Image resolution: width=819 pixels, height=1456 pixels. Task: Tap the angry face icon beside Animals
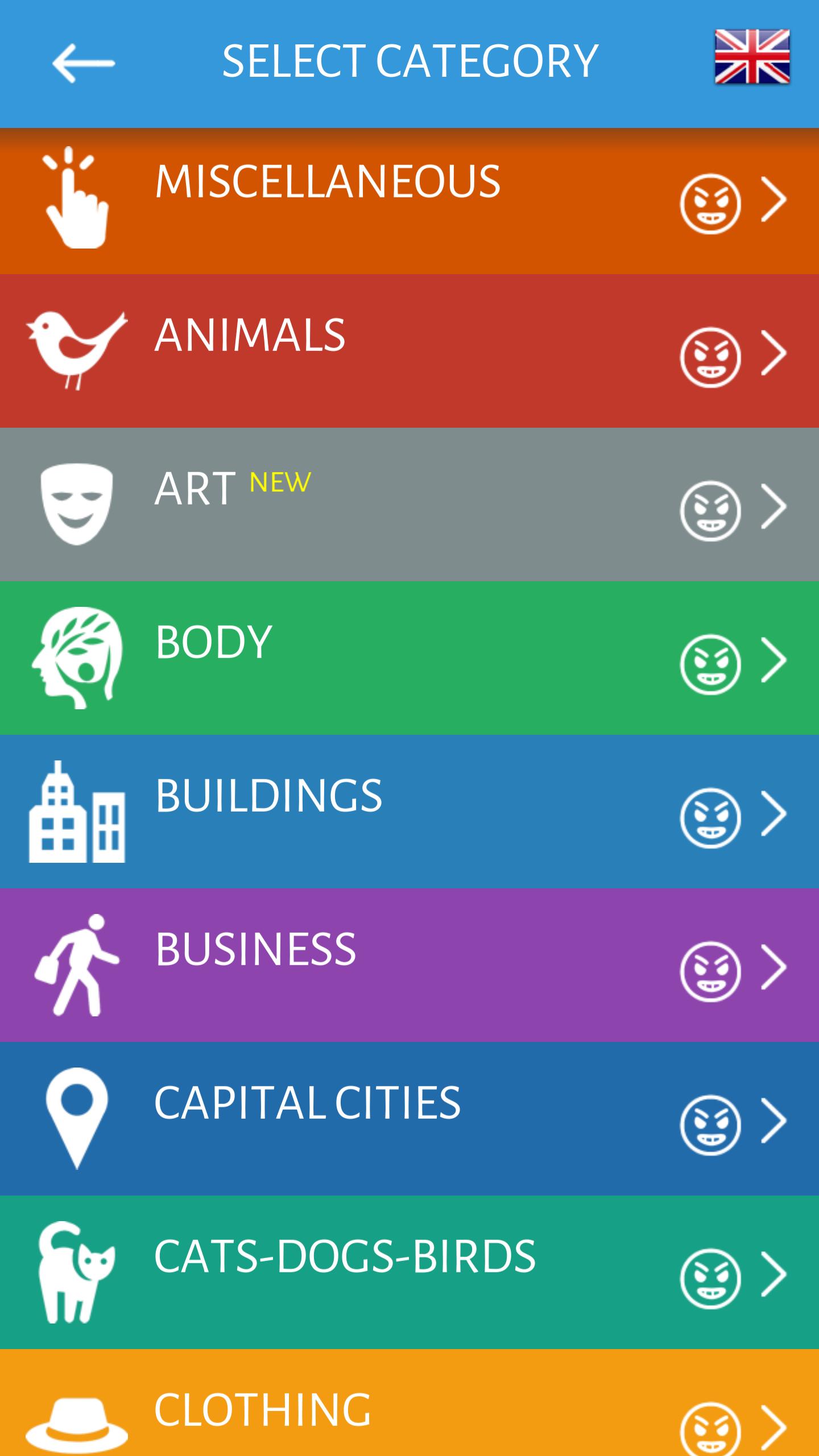[710, 357]
